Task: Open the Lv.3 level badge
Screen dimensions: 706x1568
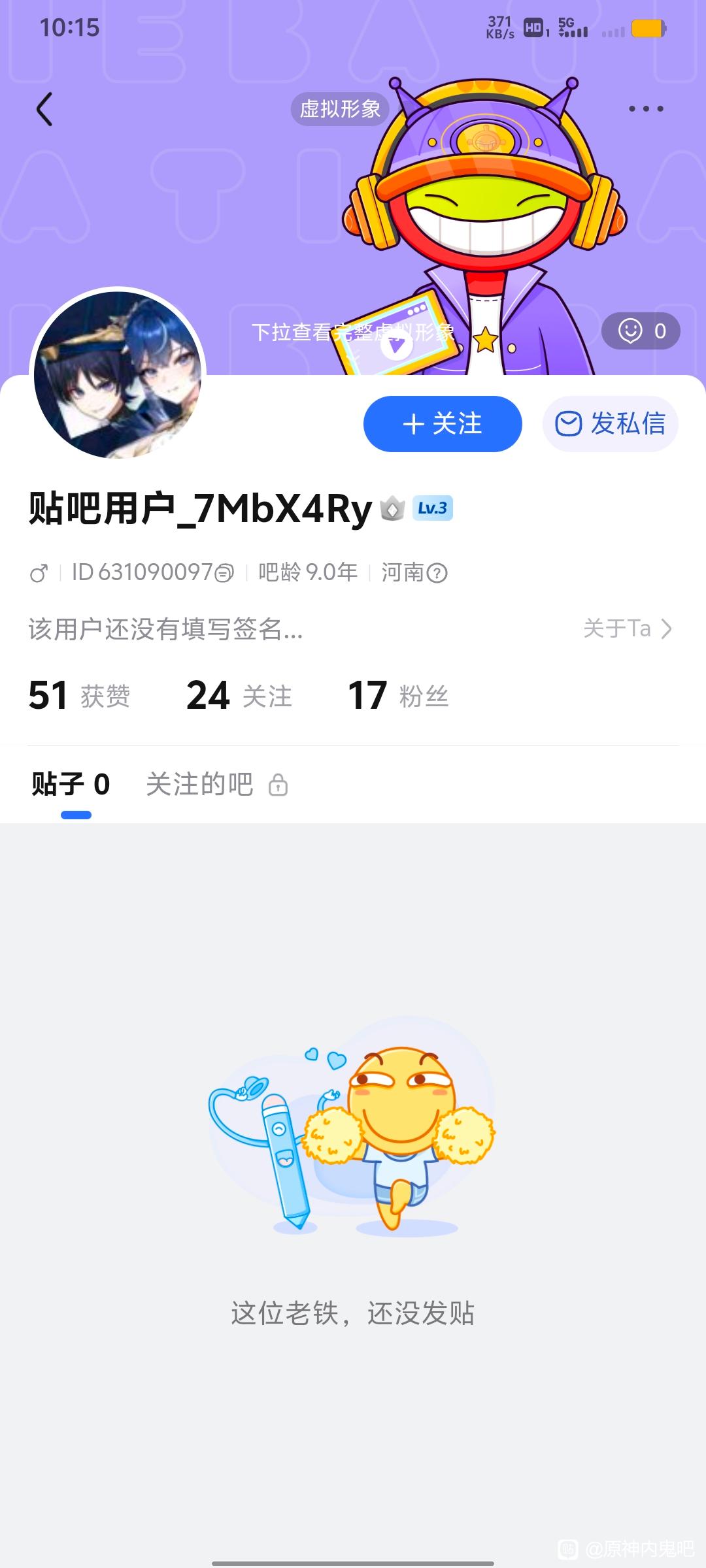Action: pos(433,508)
